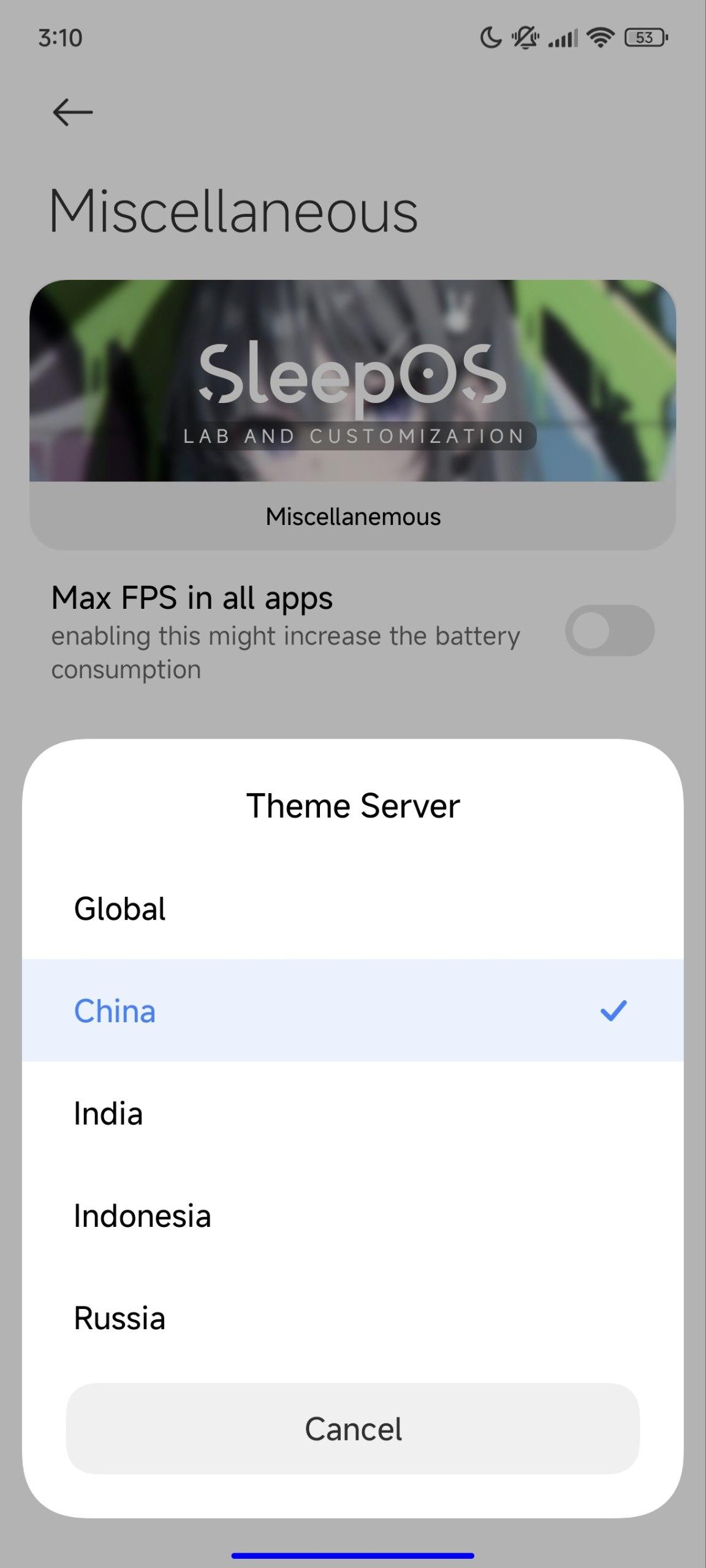Image resolution: width=706 pixels, height=1568 pixels.
Task: Pick India from the server list
Action: point(352,1113)
